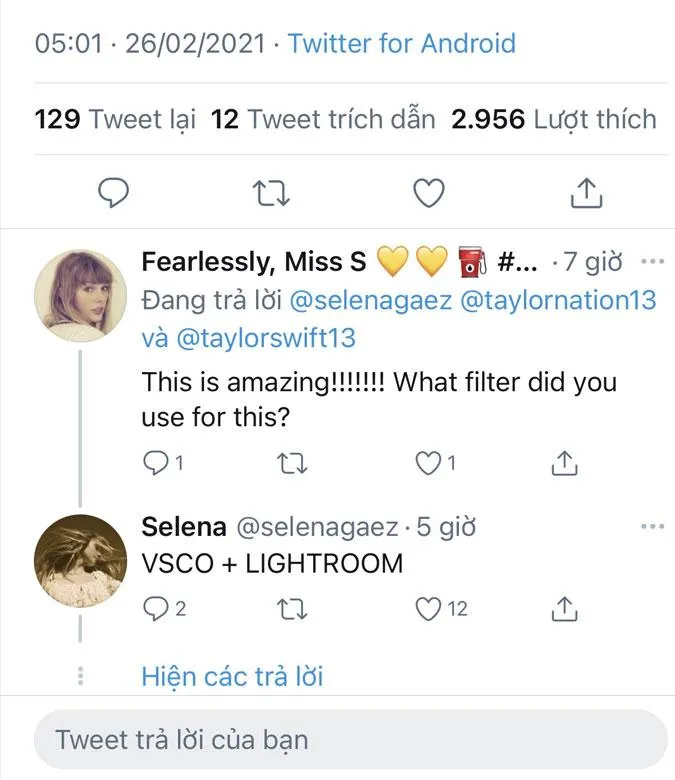
Task: Open Selena's profile picture
Action: (x=80, y=561)
